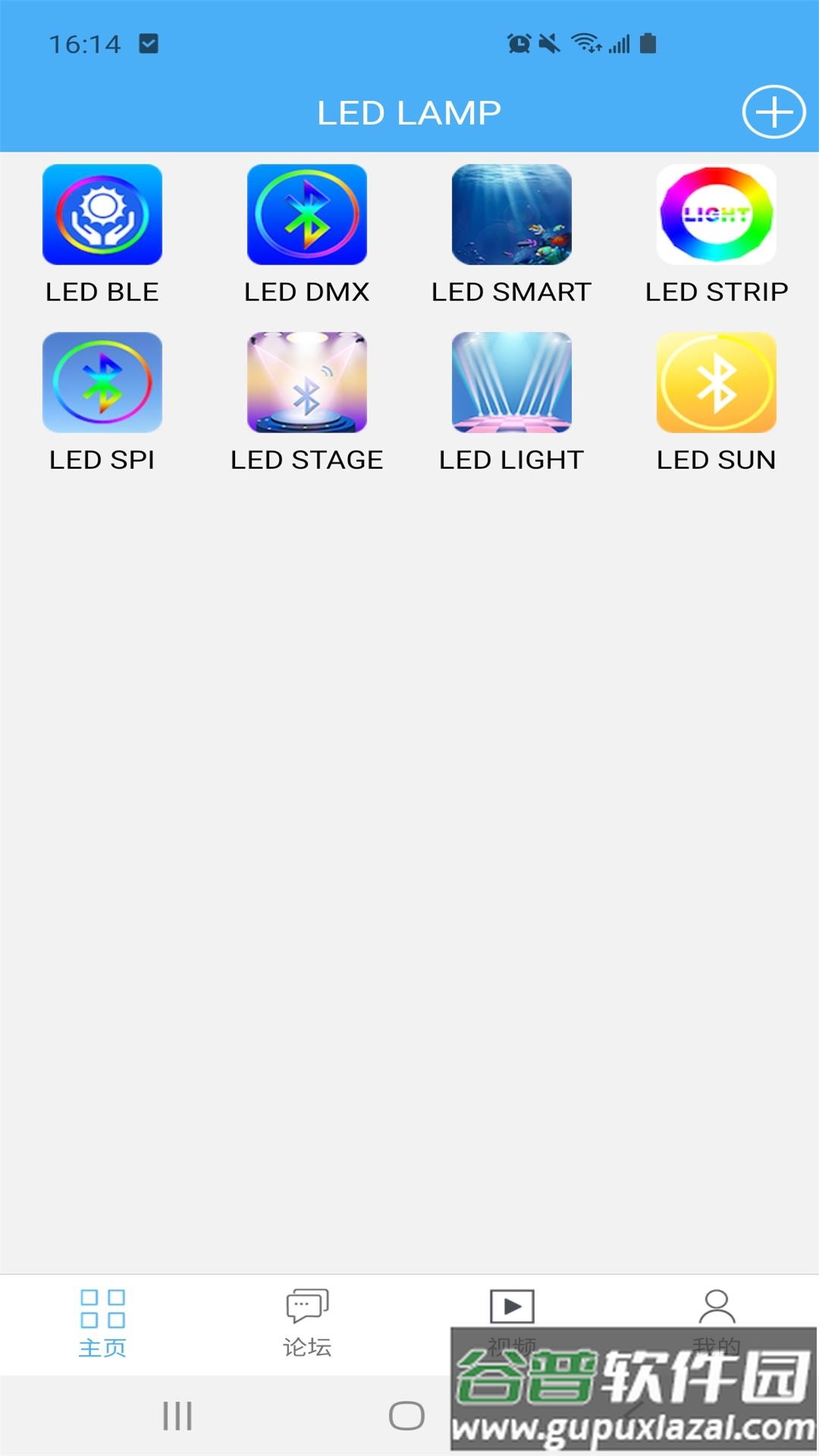
Task: Click the plus button to add device
Action: point(772,111)
